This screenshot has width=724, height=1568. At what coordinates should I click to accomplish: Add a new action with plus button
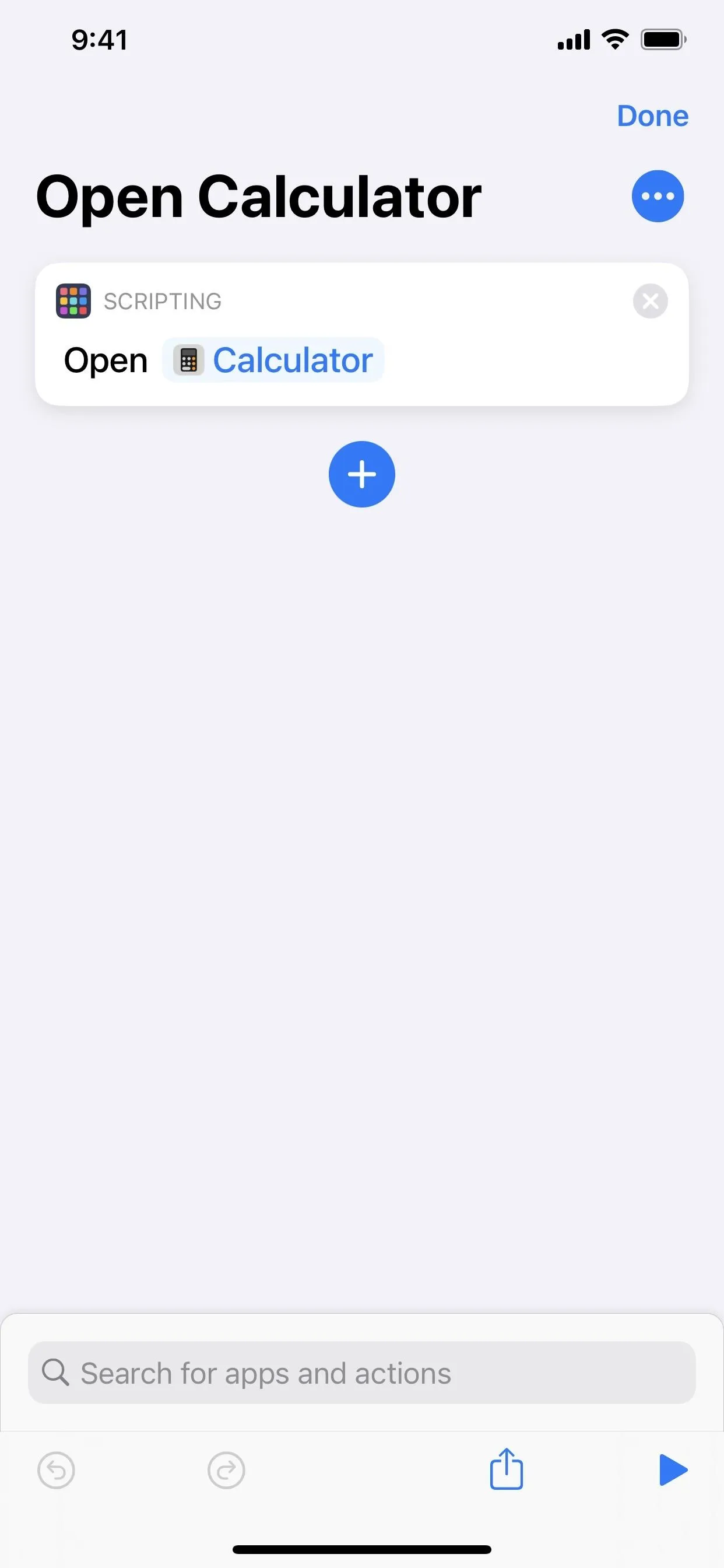pyautogui.click(x=362, y=474)
